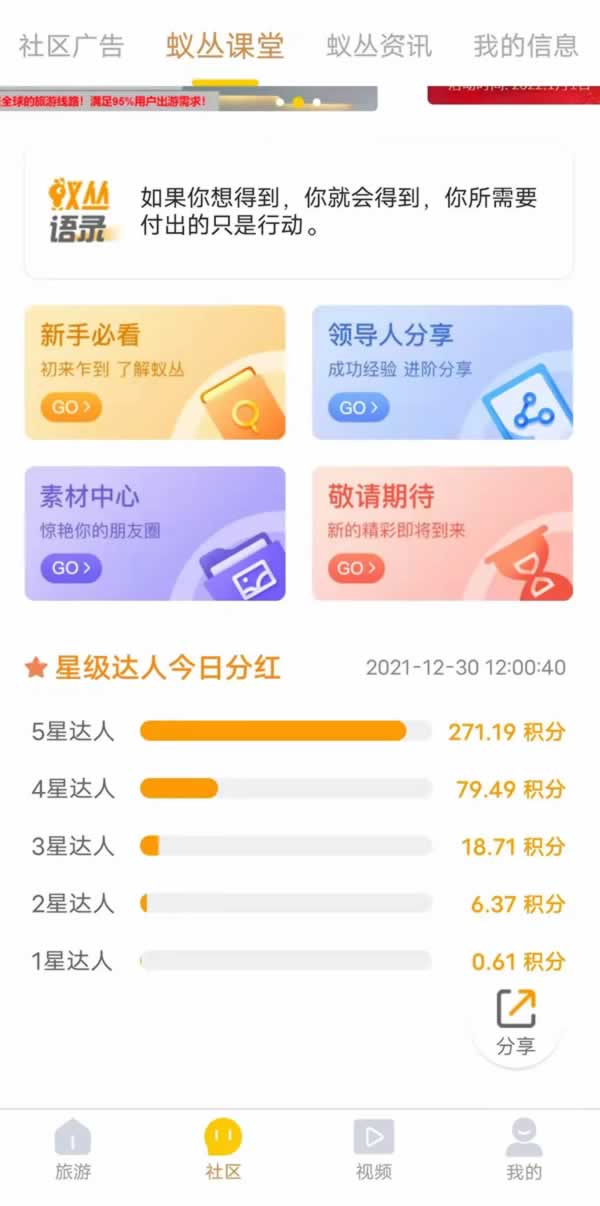The height and width of the screenshot is (1206, 600).
Task: Tap the floating 分享 share button
Action: 516,1022
